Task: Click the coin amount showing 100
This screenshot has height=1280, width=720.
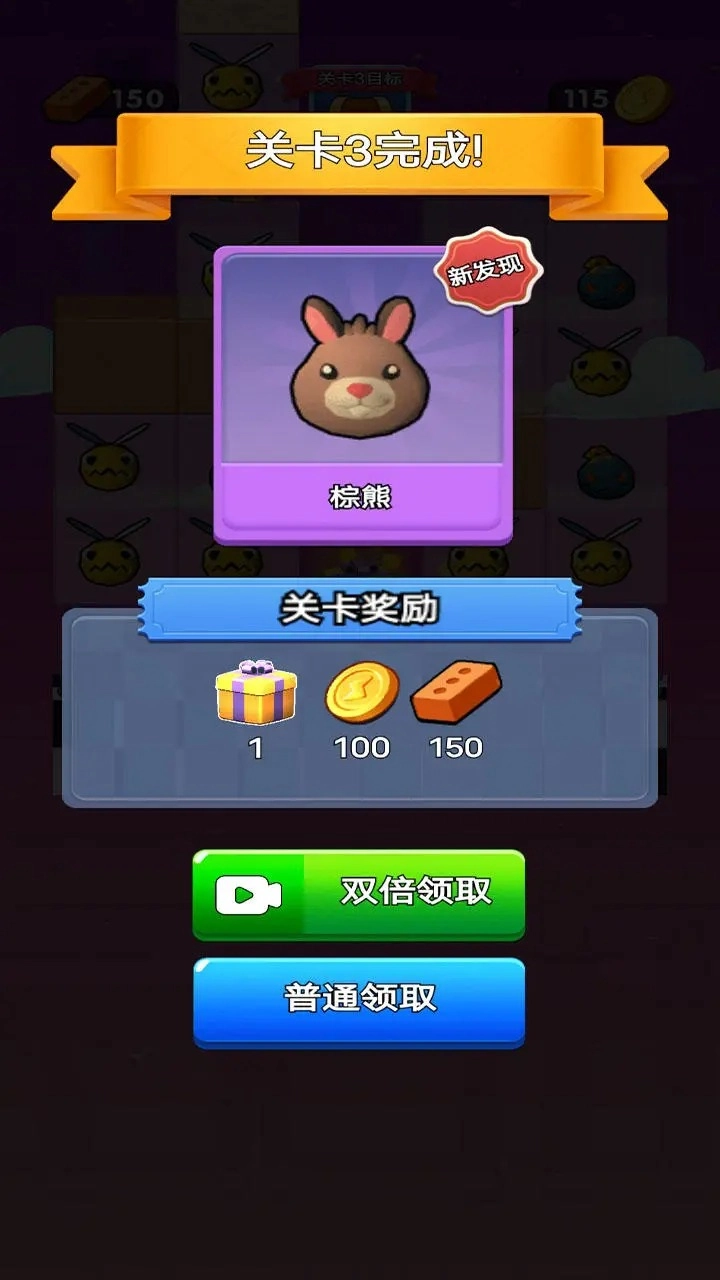Action: click(x=363, y=747)
